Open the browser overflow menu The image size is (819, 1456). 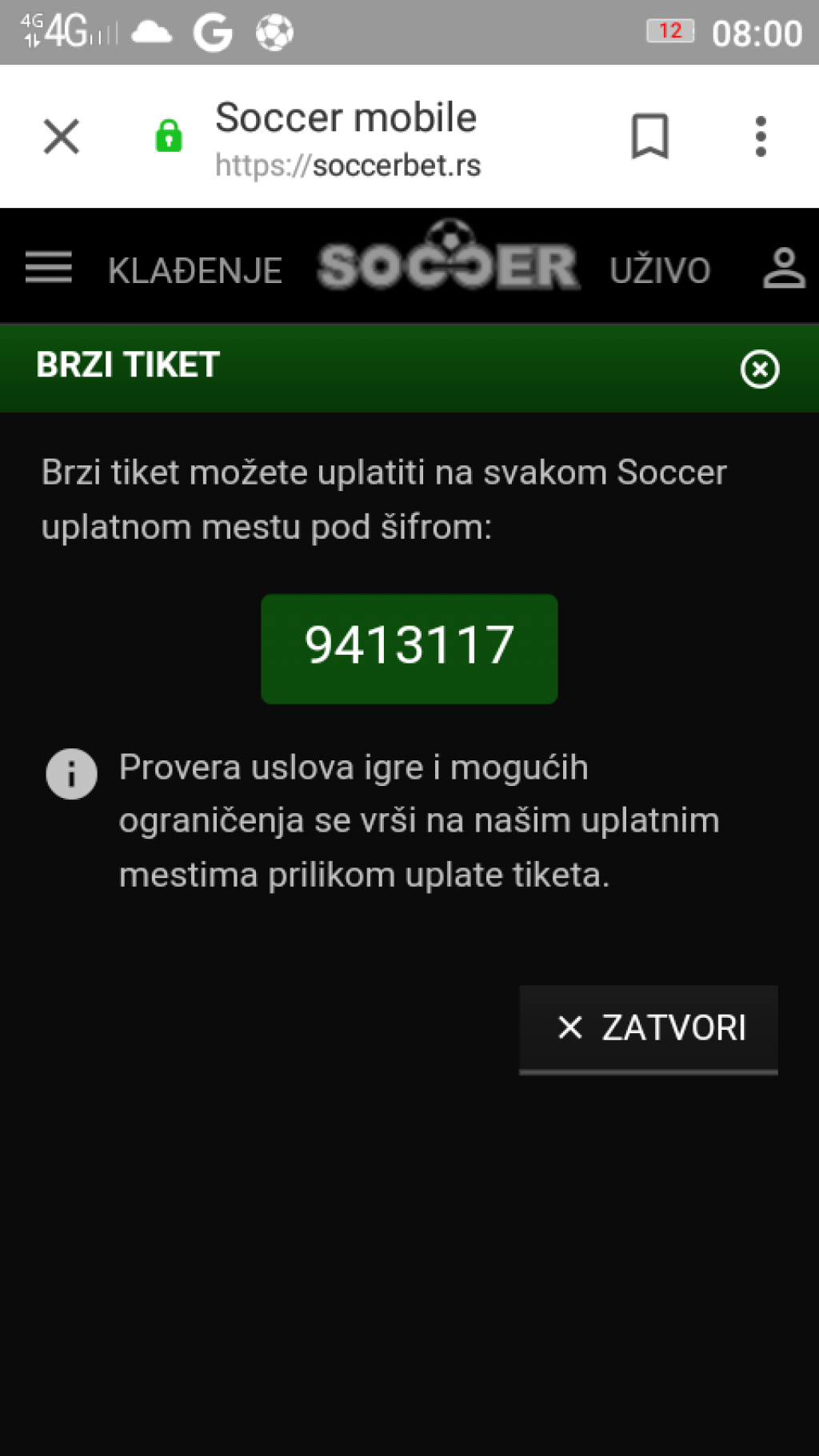(761, 136)
